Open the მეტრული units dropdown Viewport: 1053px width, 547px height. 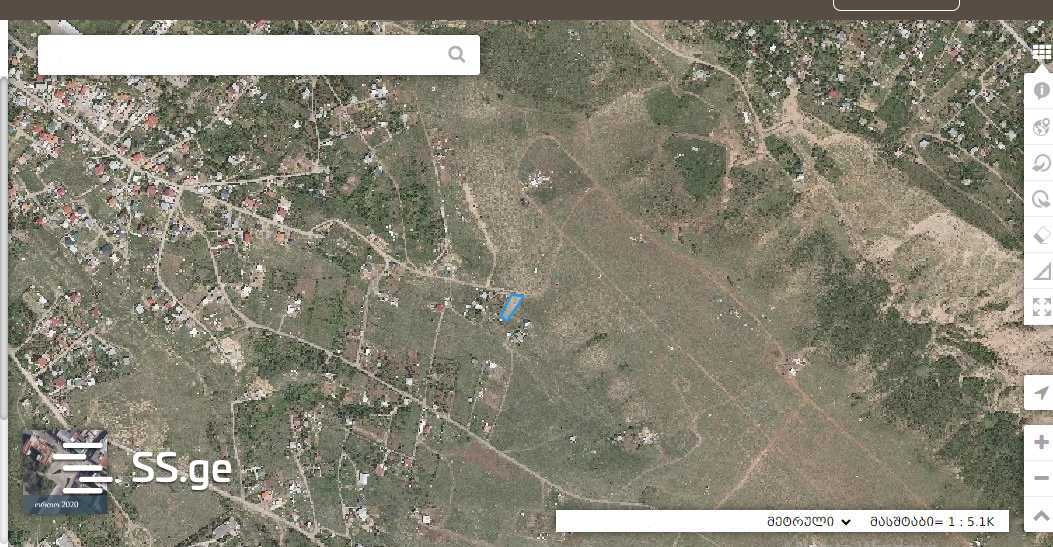pos(809,522)
